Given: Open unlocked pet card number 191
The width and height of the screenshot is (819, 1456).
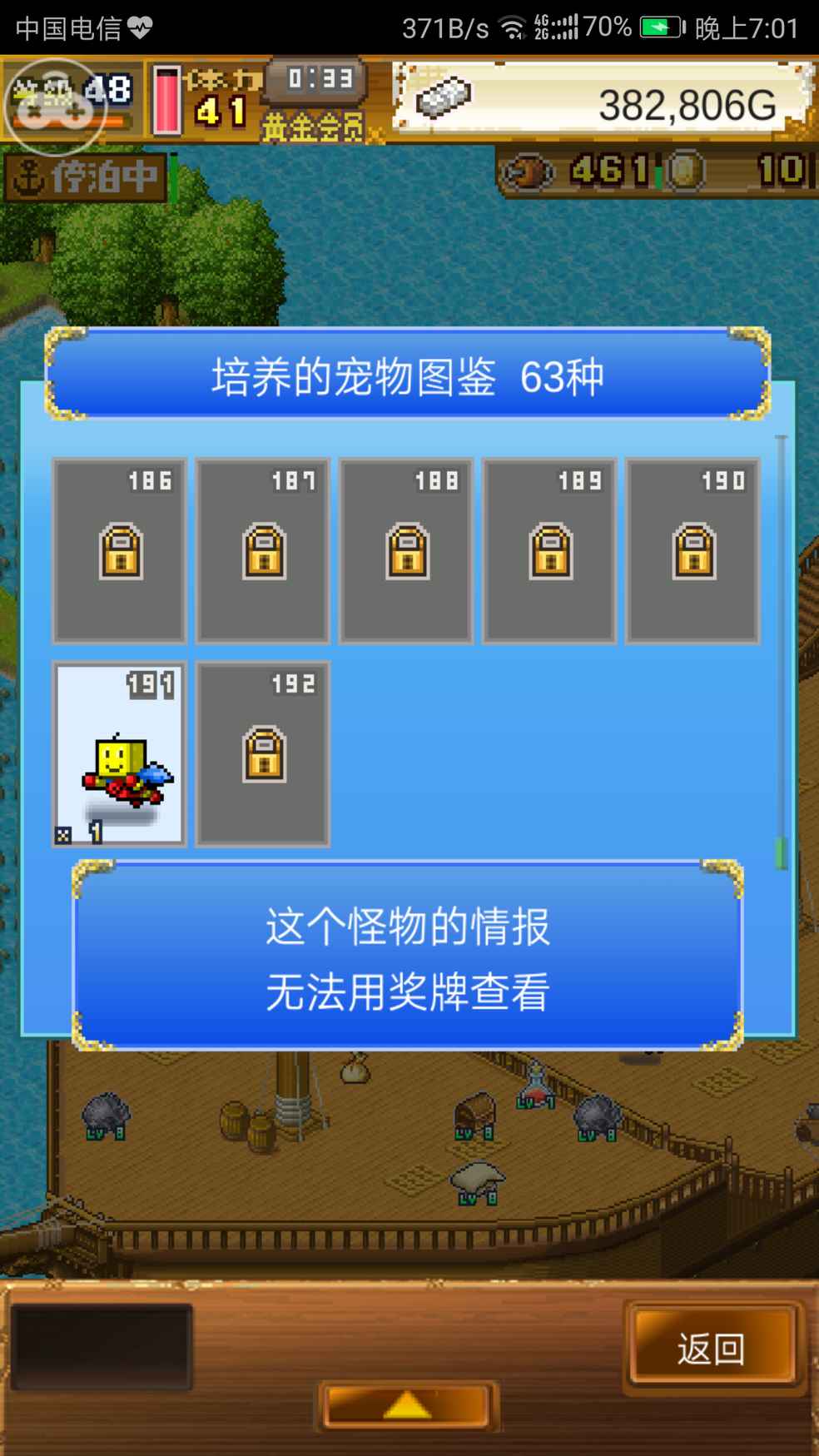Looking at the screenshot, I should click(120, 753).
